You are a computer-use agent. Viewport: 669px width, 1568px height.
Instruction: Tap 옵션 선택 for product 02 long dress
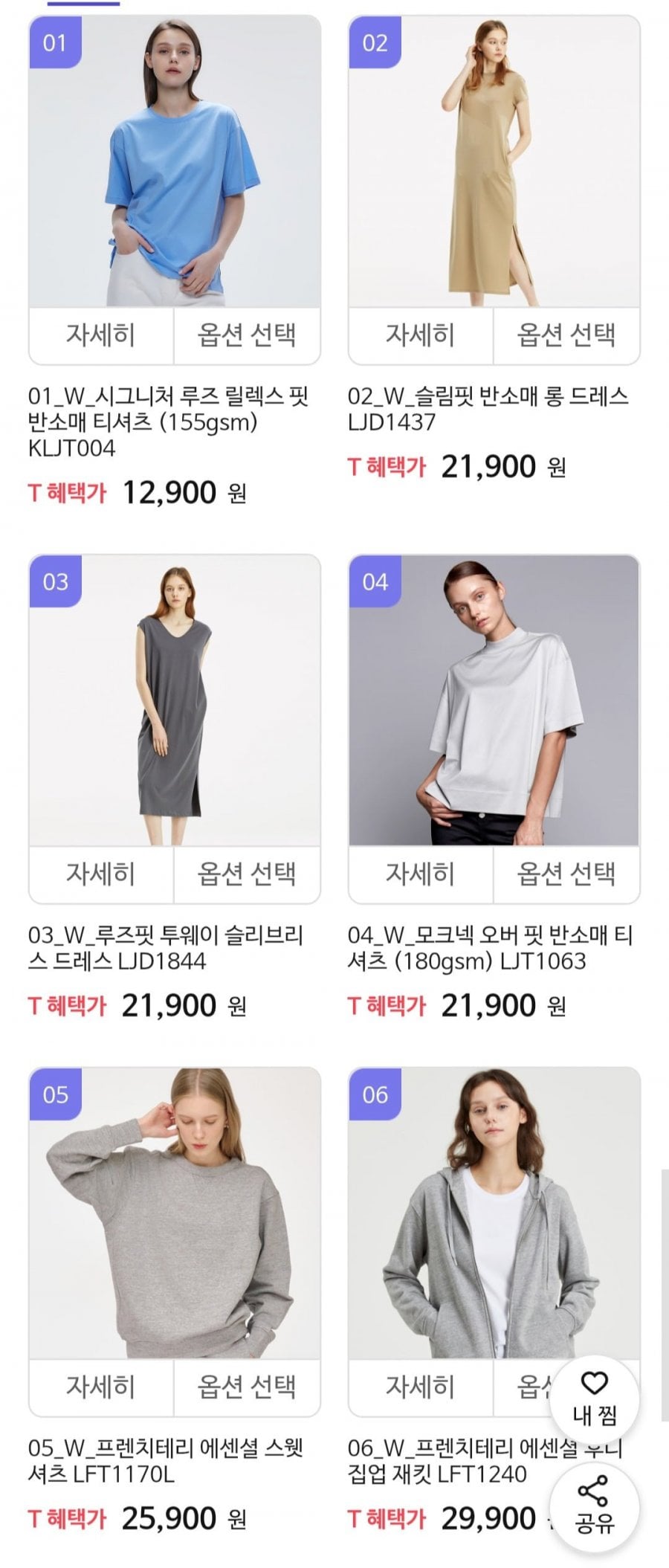(x=566, y=335)
